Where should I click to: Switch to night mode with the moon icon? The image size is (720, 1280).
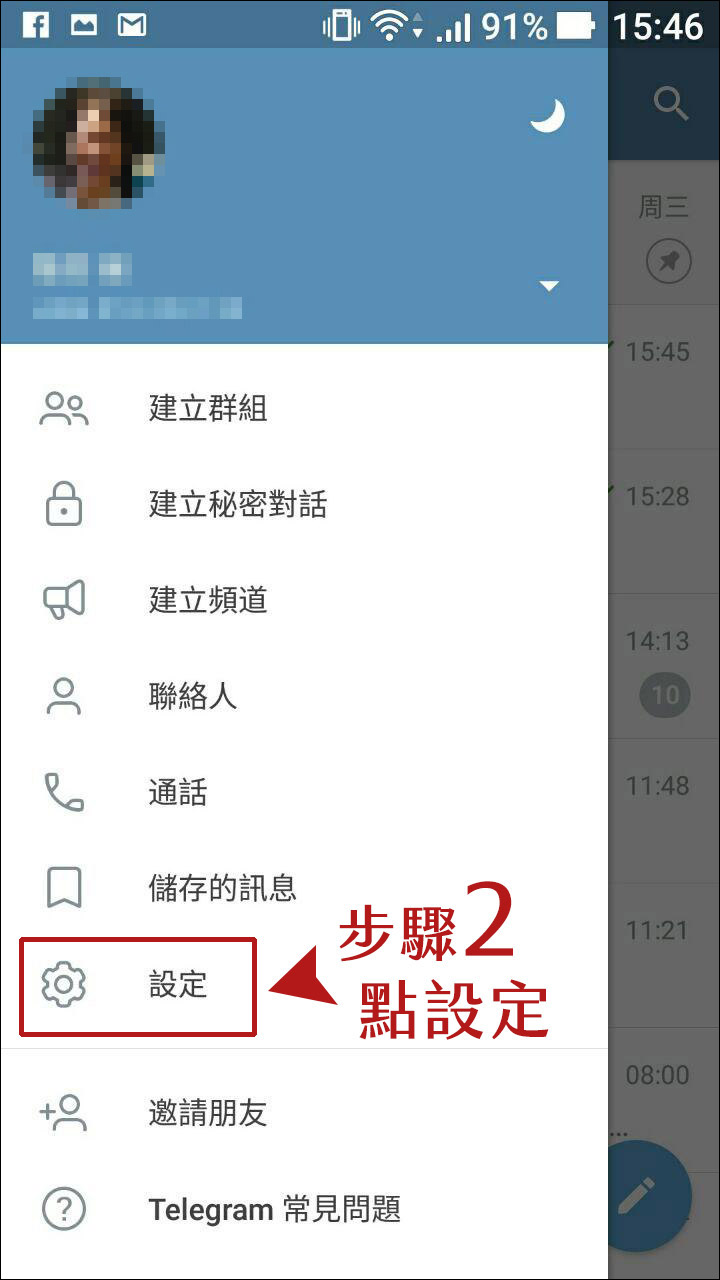click(x=547, y=115)
